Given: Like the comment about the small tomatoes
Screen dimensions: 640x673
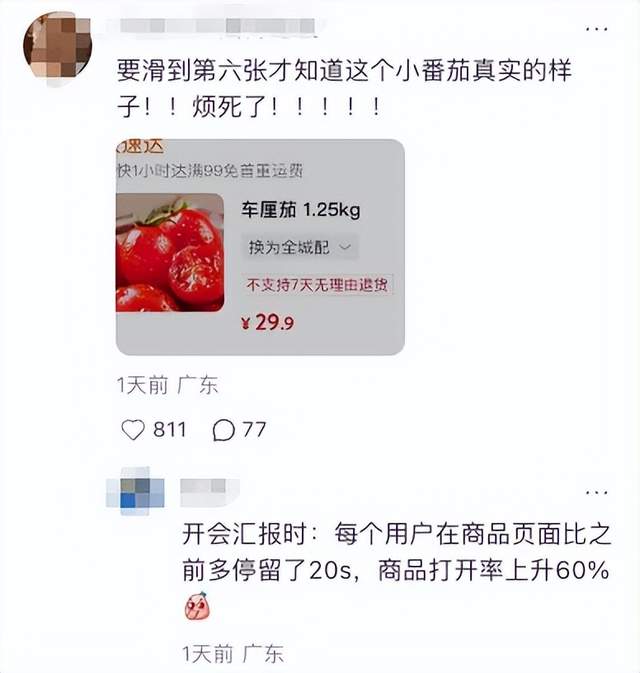Looking at the screenshot, I should click(x=133, y=430).
